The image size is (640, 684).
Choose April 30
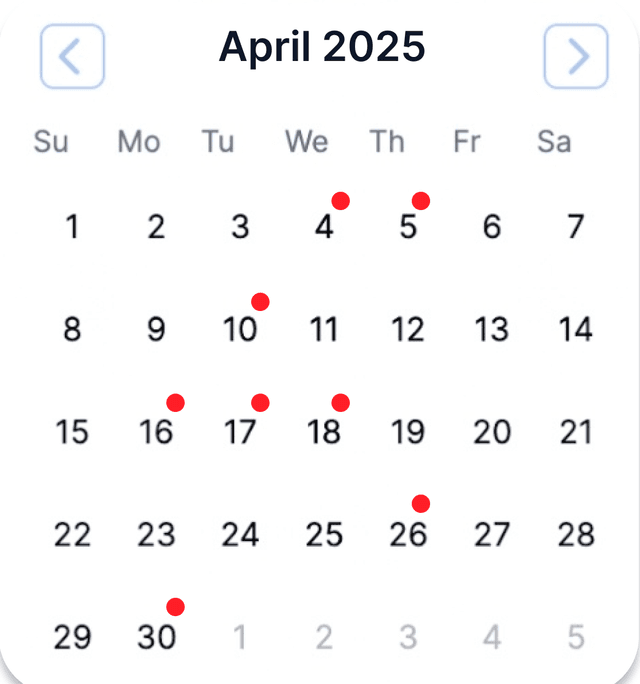(156, 636)
